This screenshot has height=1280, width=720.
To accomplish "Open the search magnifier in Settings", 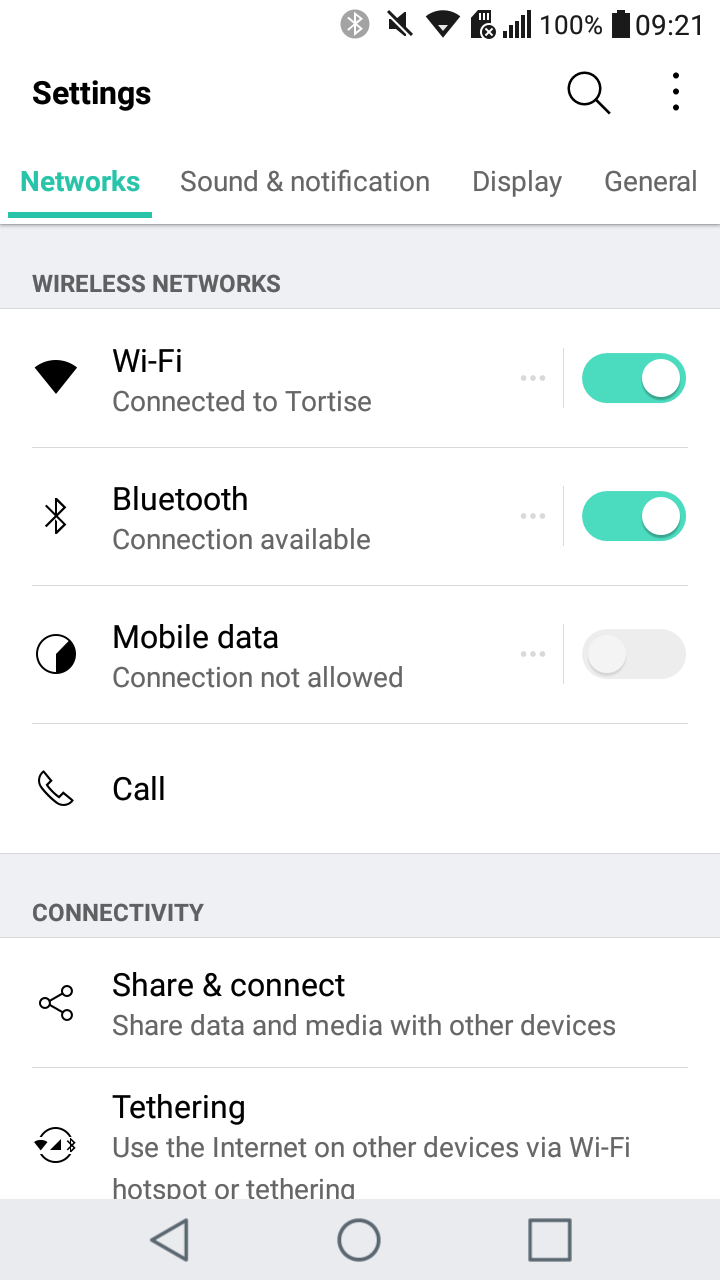I will pyautogui.click(x=588, y=93).
